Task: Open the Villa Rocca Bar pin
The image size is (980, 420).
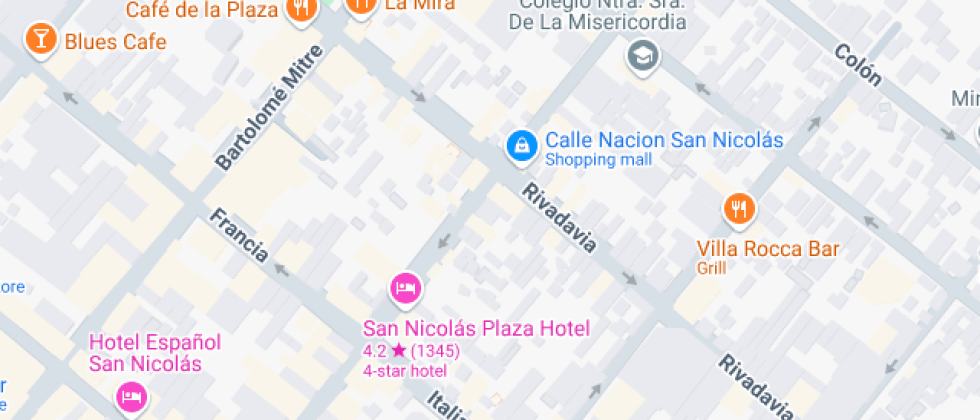Action: coord(739,208)
